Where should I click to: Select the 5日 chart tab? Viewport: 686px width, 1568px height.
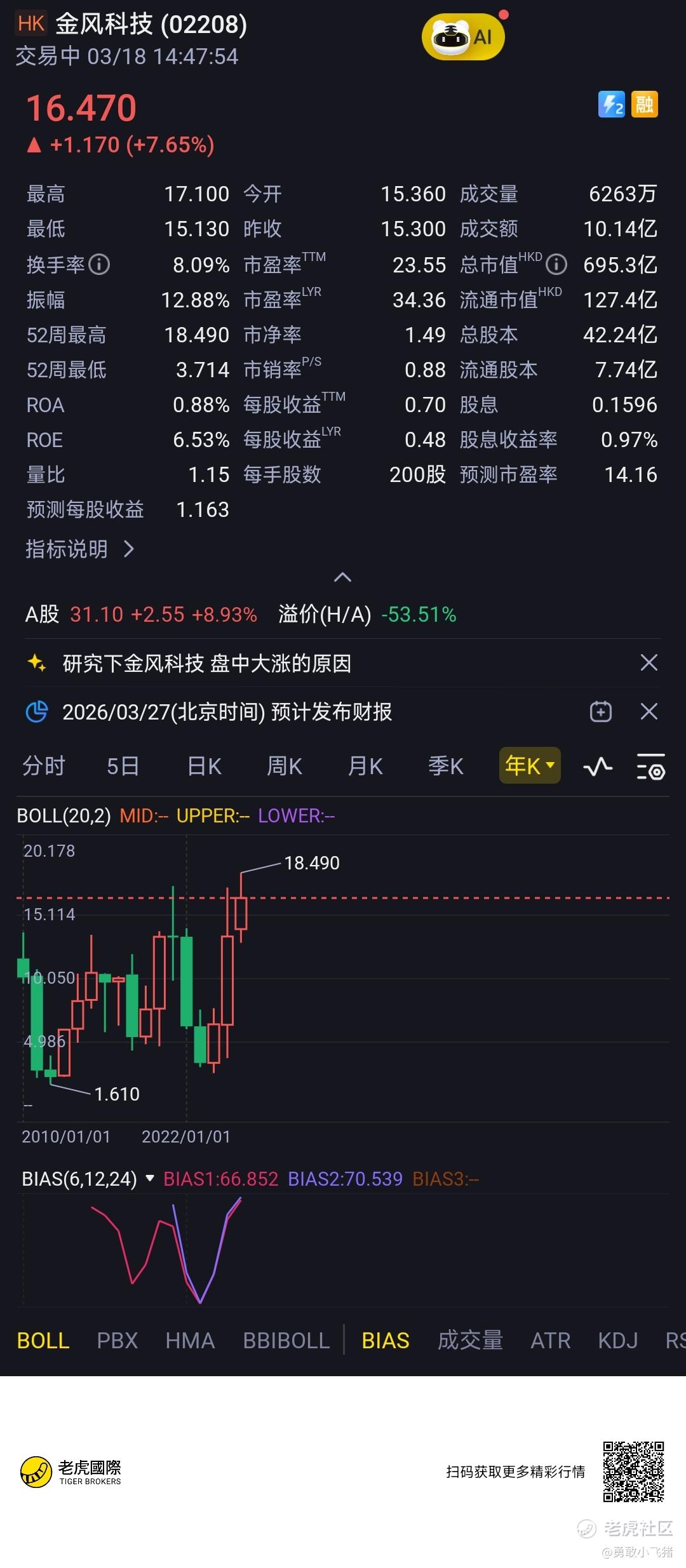[123, 767]
